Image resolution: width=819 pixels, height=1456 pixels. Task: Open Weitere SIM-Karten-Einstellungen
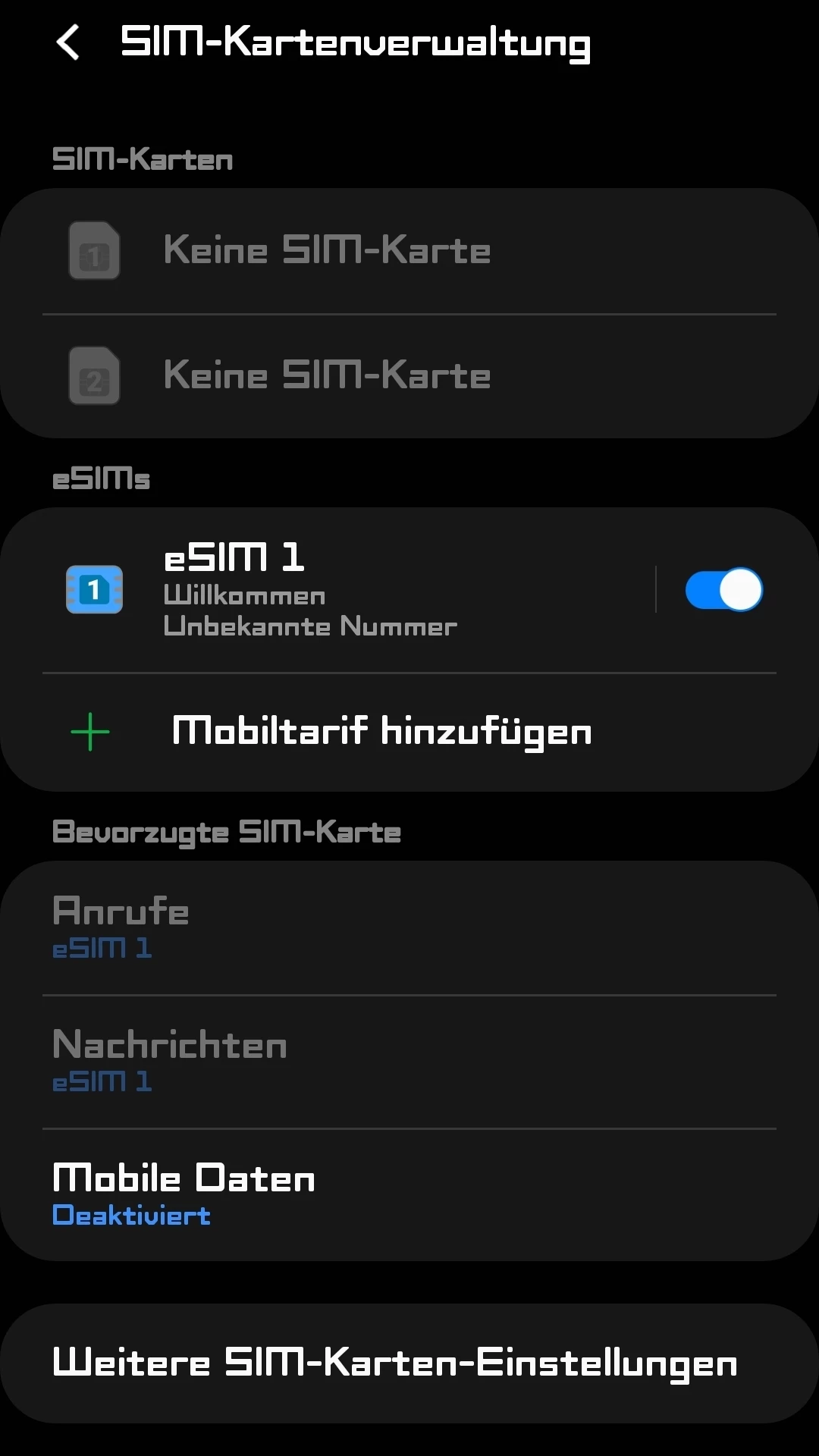point(409,1363)
